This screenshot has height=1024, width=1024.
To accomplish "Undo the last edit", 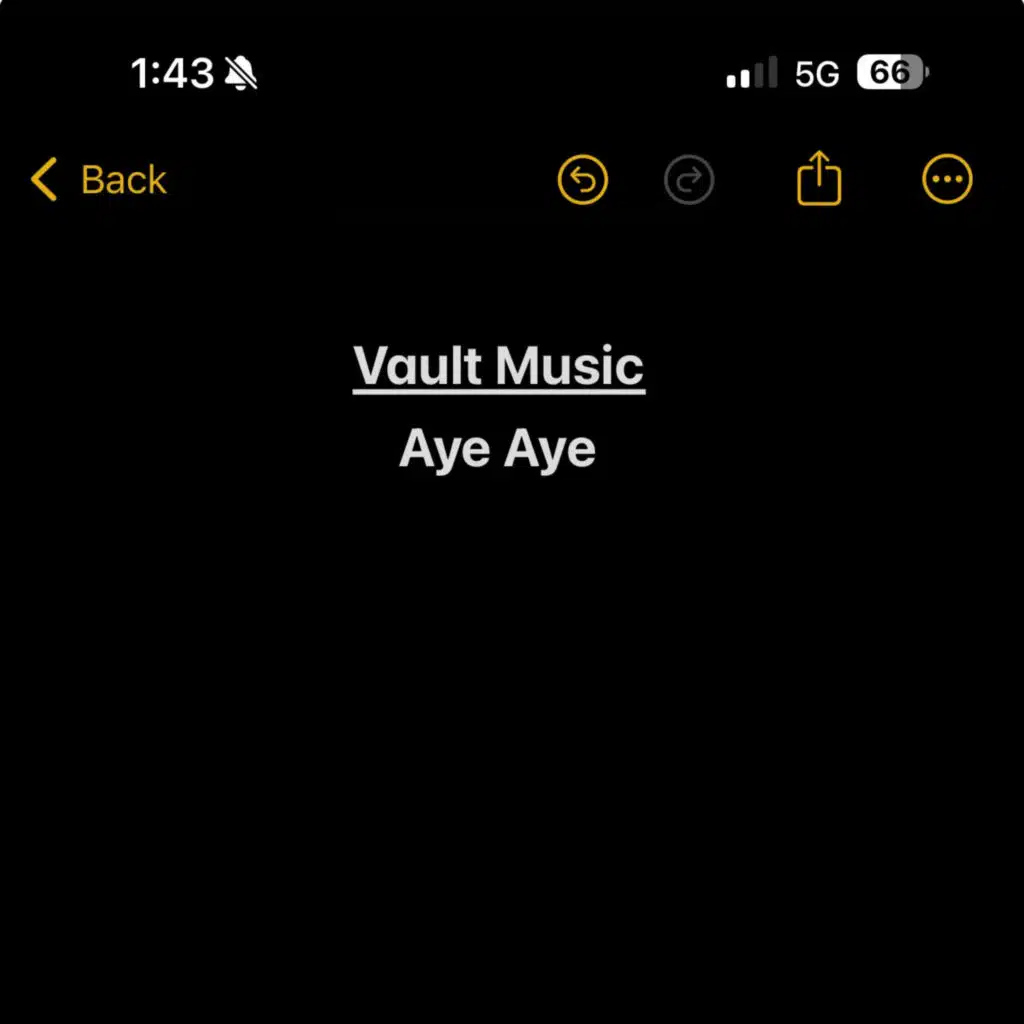I will (582, 181).
